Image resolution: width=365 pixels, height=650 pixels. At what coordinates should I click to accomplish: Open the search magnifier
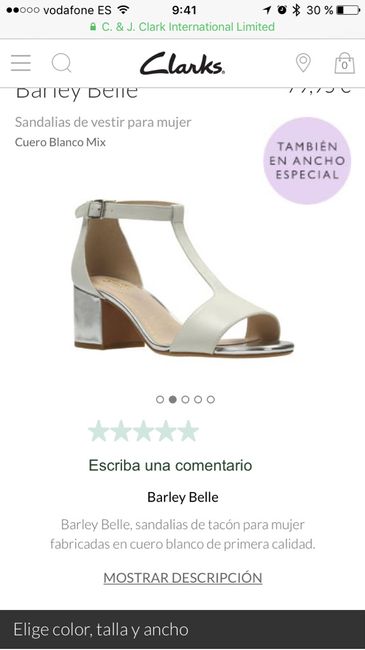(x=61, y=63)
